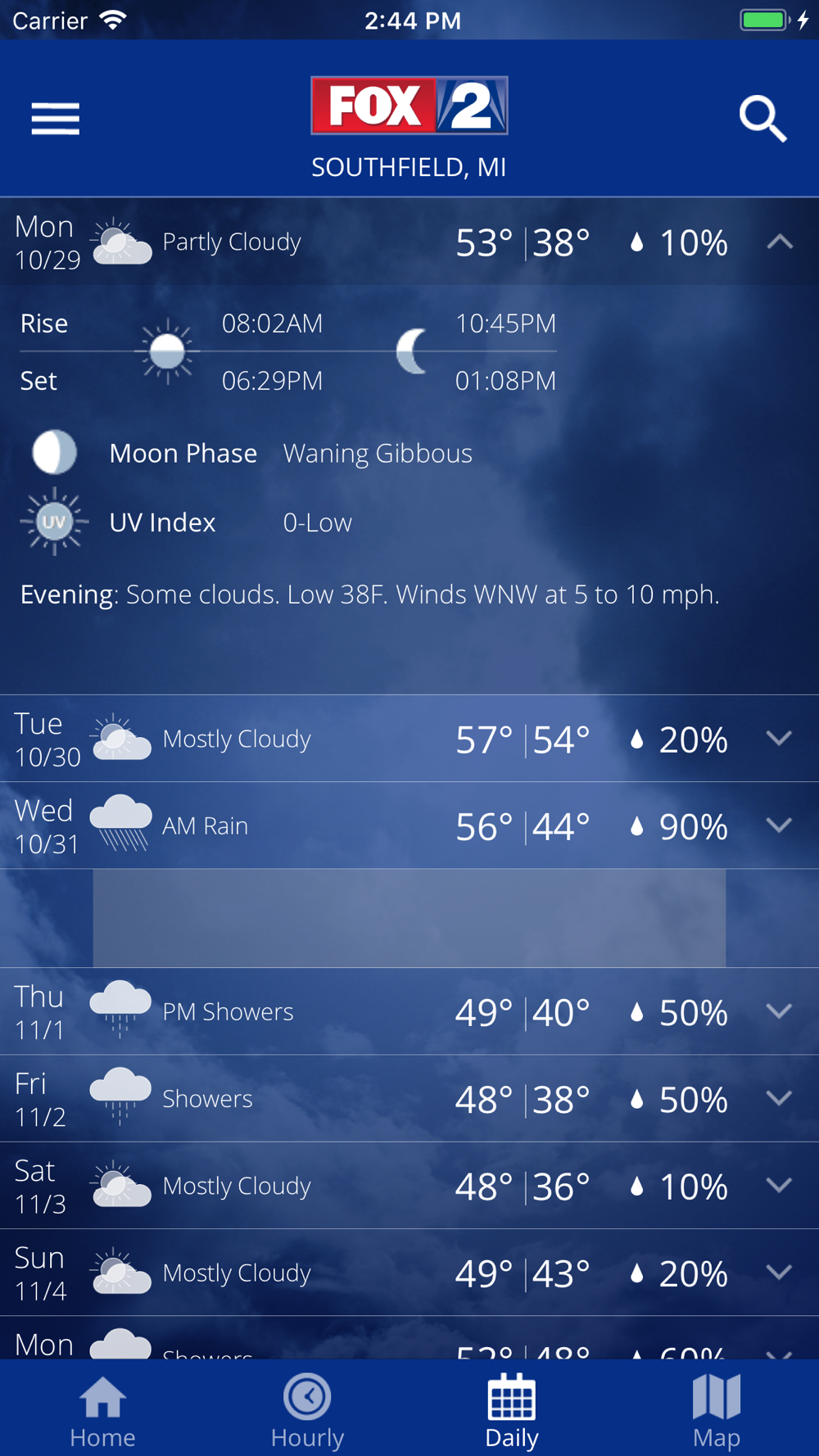819x1456 pixels.
Task: Switch to the Home tab
Action: [102, 1410]
